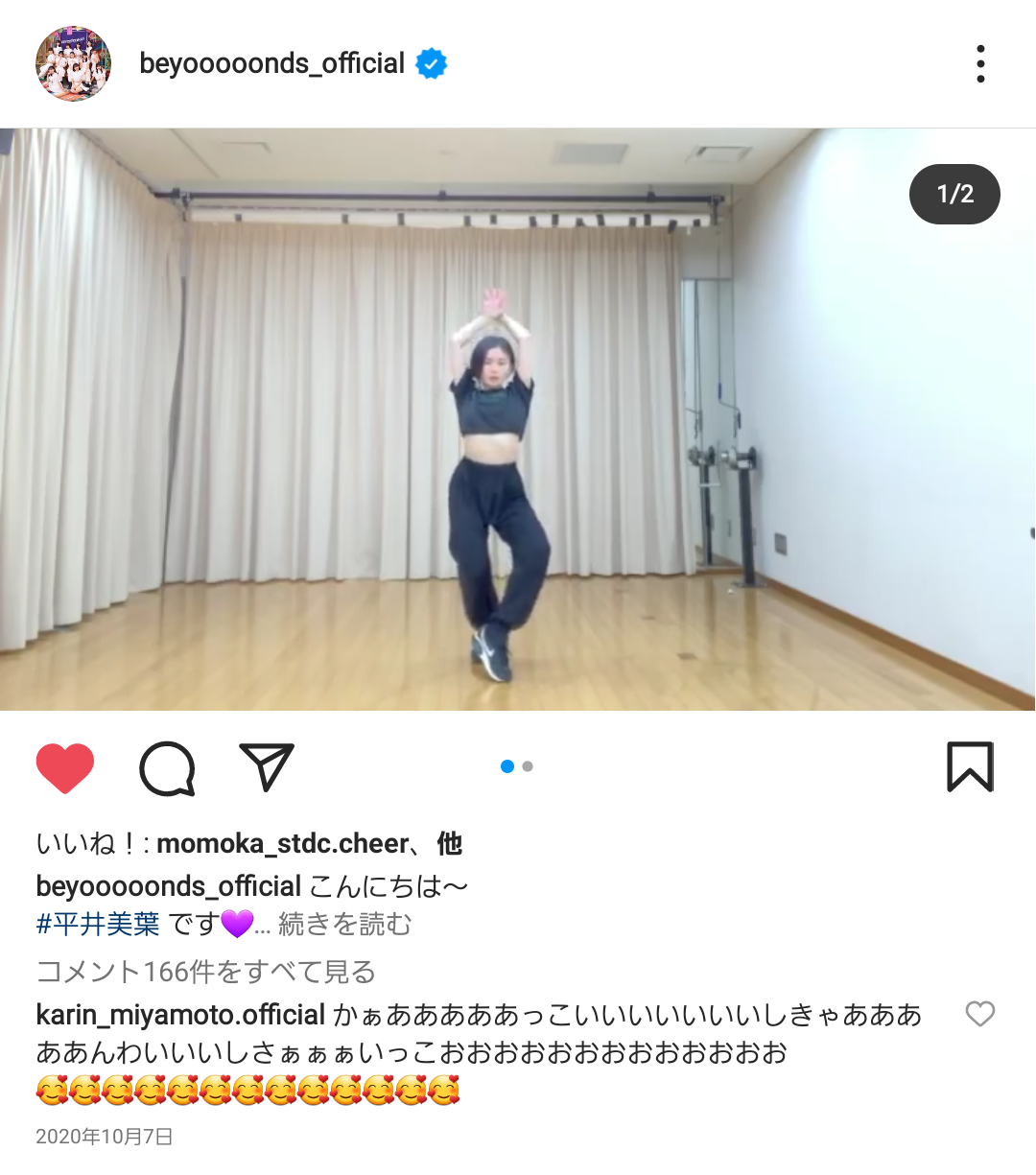Open the #平井美葉 hashtag
Screen dimensions: 1036x1175
tap(98, 924)
